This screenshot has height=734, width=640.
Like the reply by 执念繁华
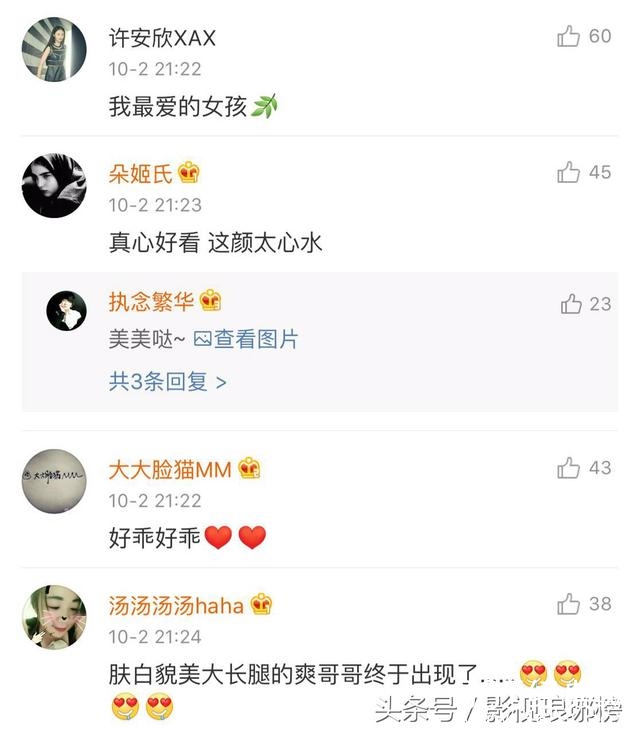coord(572,304)
